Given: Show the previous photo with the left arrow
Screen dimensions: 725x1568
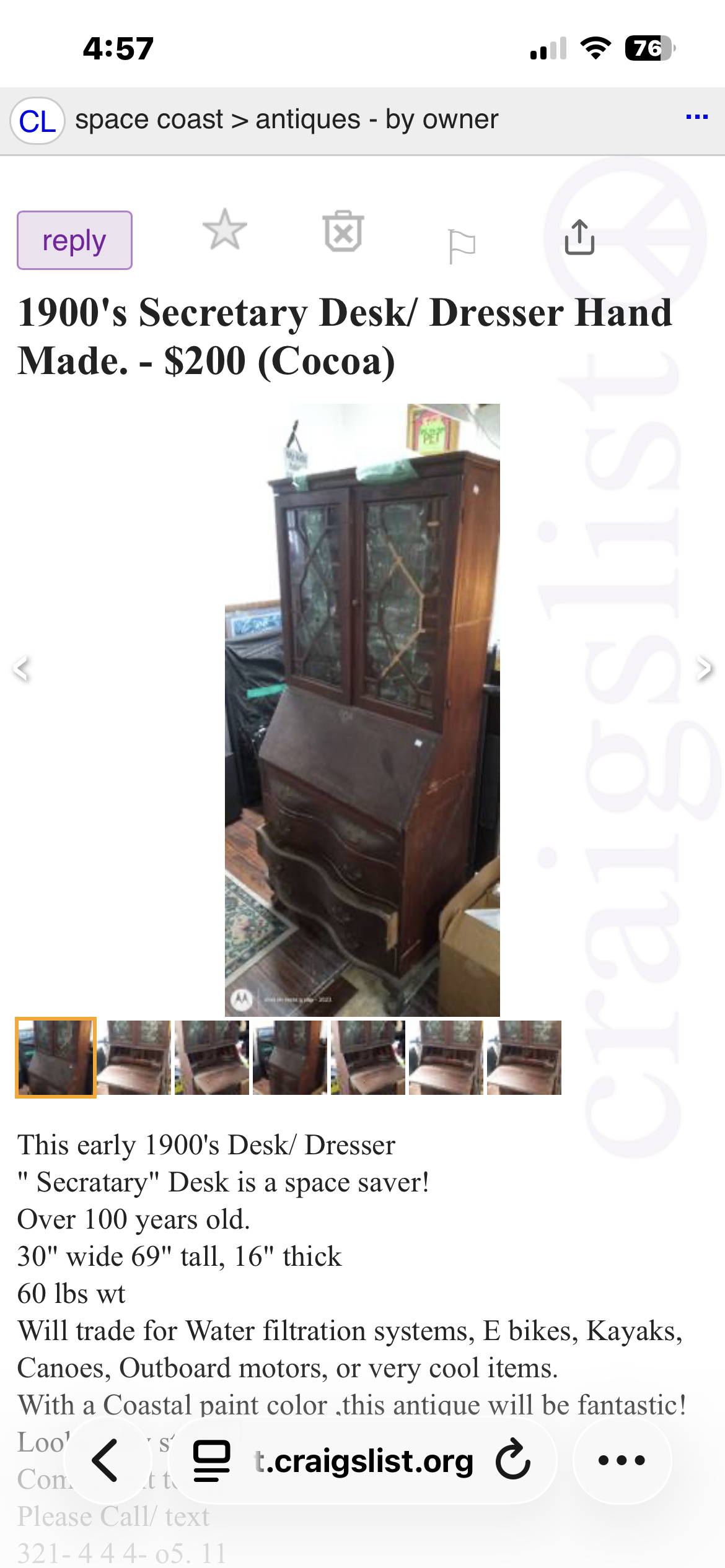Looking at the screenshot, I should coord(21,669).
